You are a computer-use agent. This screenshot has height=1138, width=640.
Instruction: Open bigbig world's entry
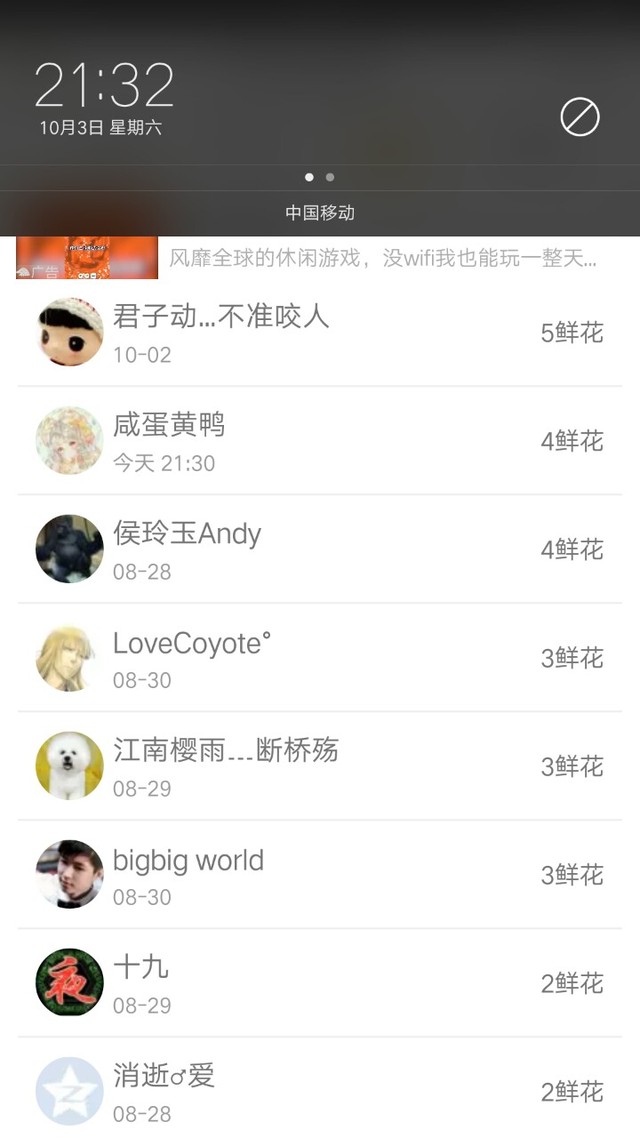click(x=320, y=875)
